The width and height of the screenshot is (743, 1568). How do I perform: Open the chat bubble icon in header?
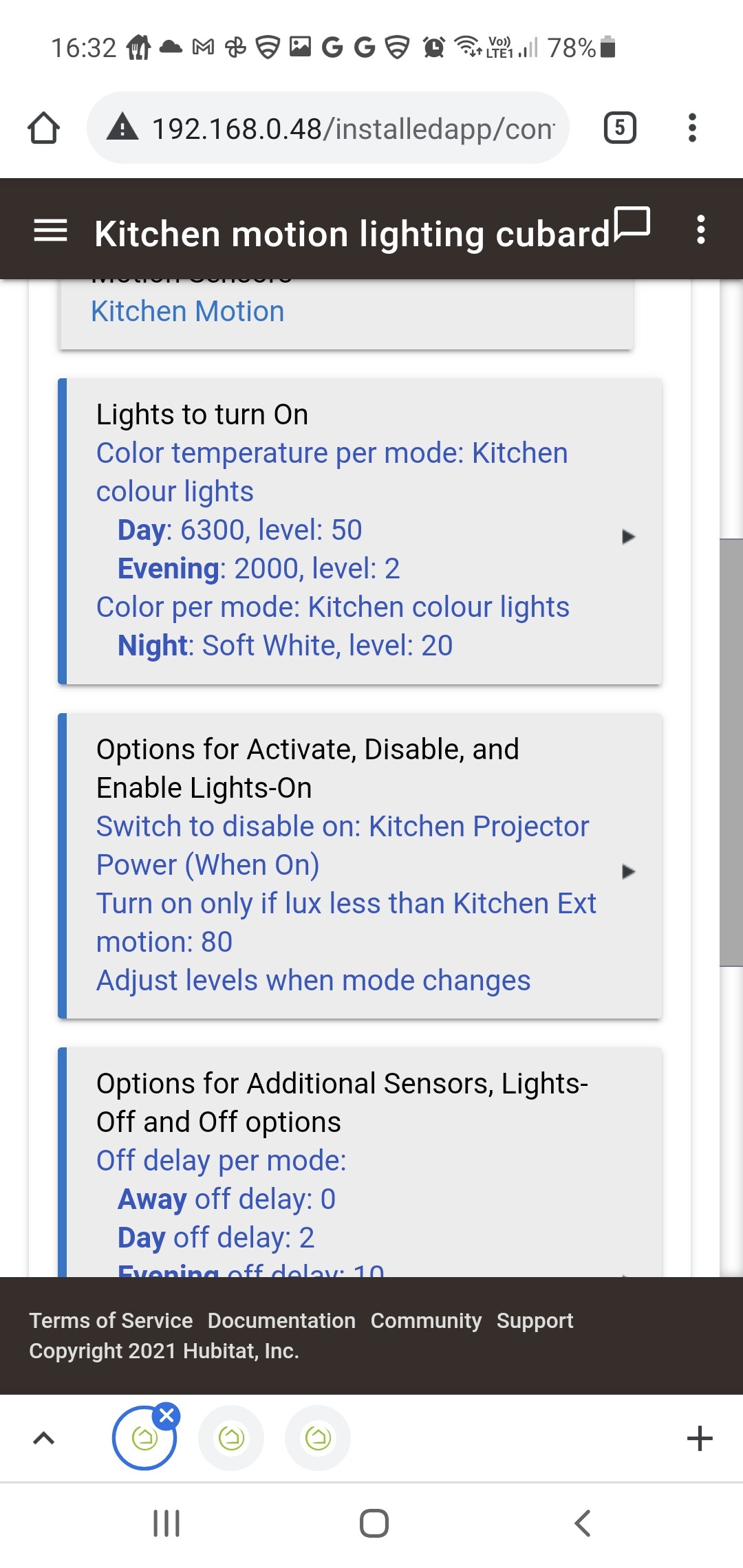tap(632, 224)
